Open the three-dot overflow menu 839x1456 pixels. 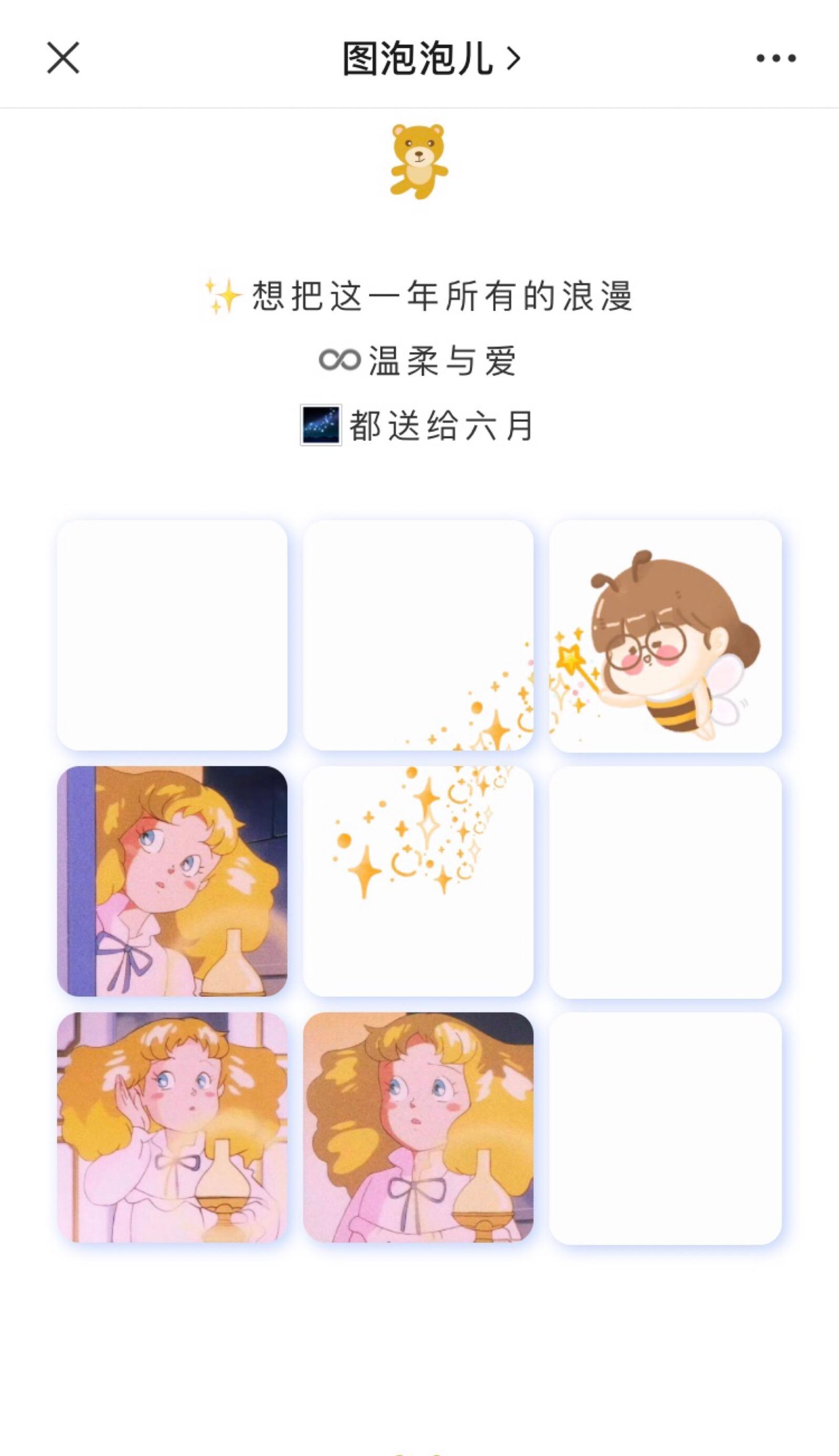pos(776,58)
